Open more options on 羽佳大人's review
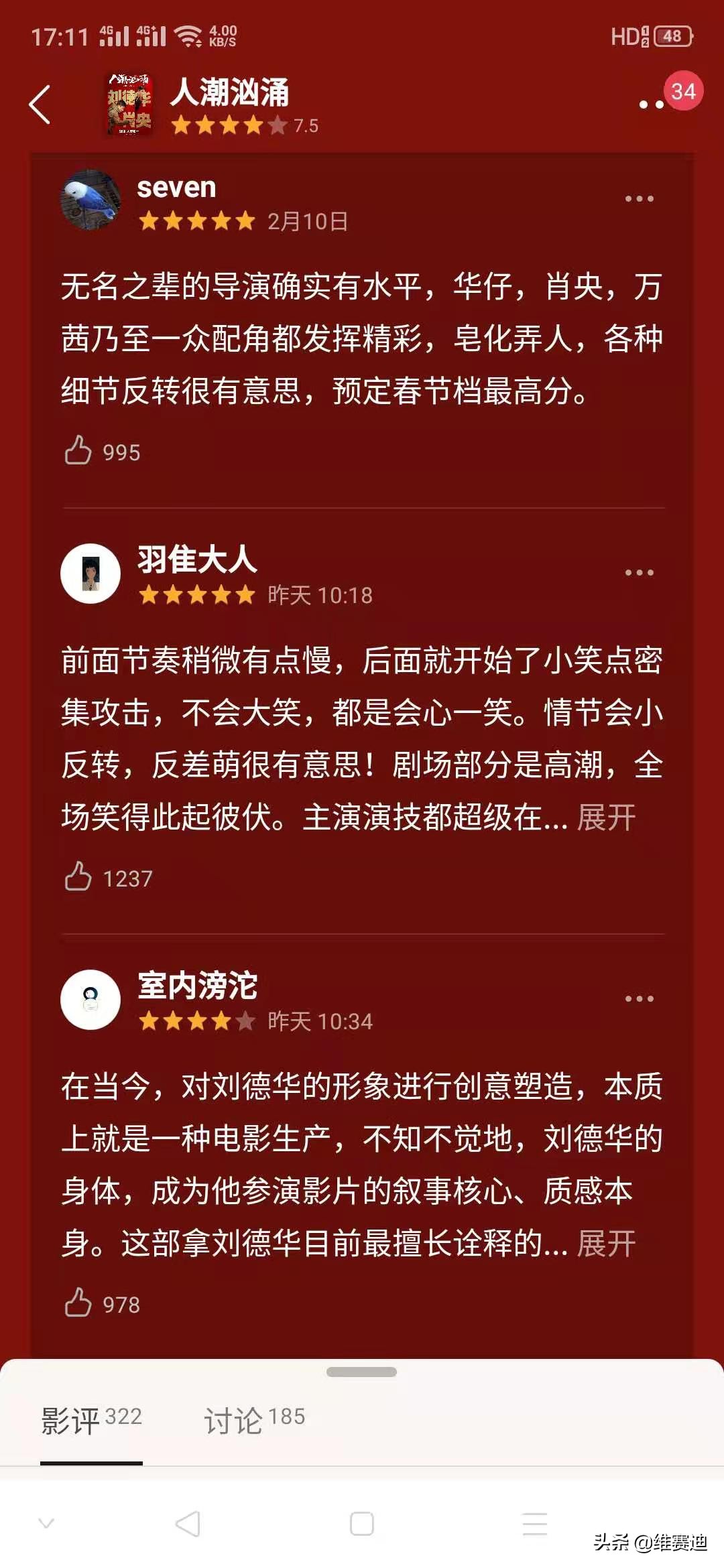The height and width of the screenshot is (1568, 724). 639,573
